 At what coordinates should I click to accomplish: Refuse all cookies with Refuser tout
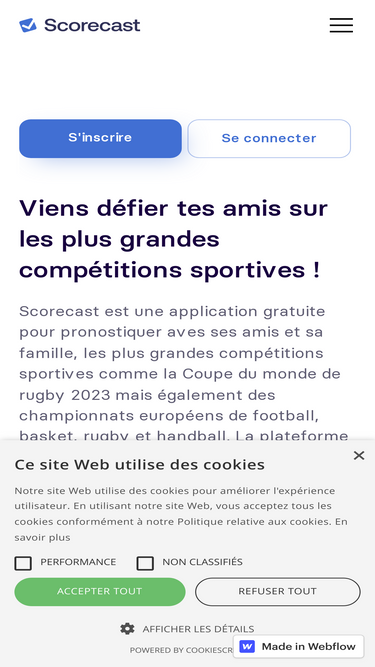[x=278, y=591]
